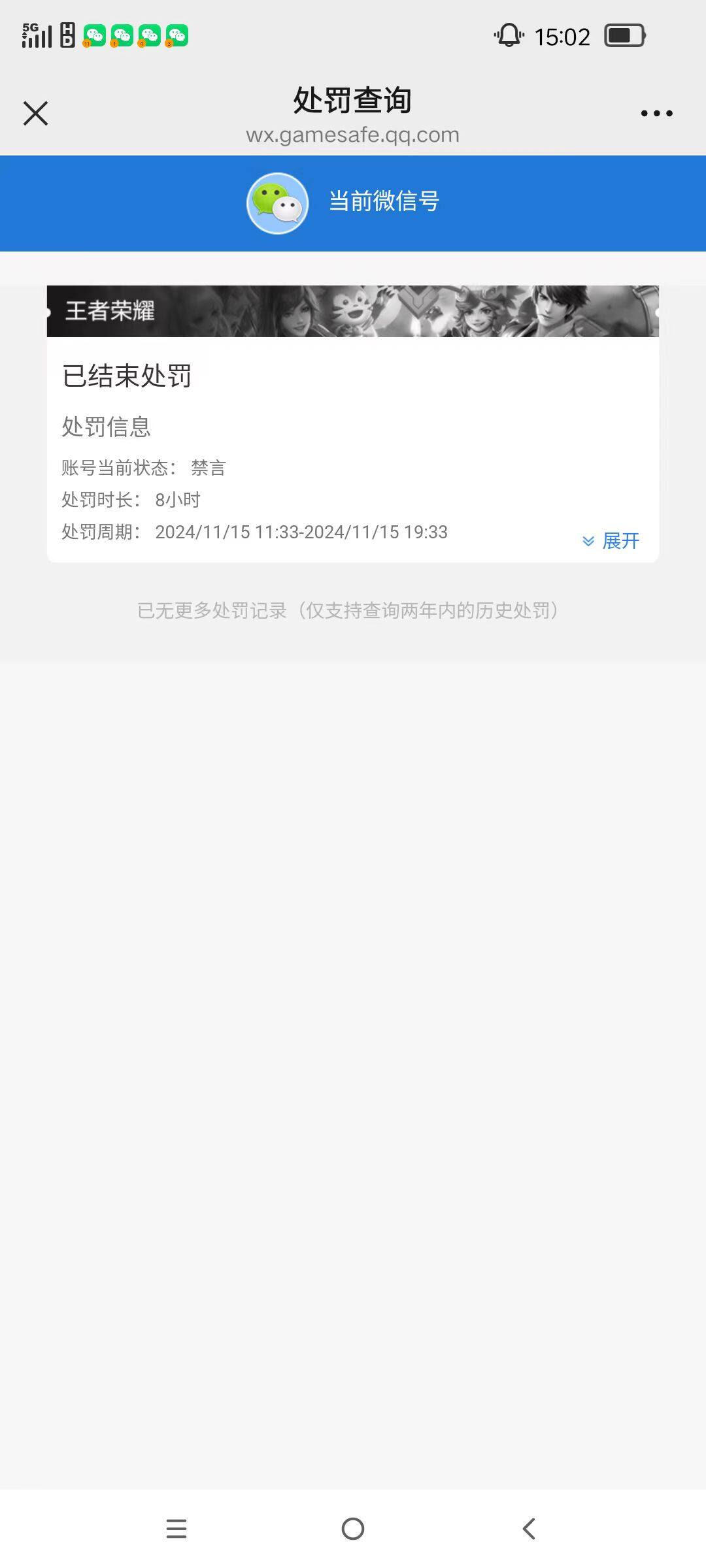Tap the 处罚信息 label on the card
This screenshot has width=706, height=1568.
click(107, 427)
